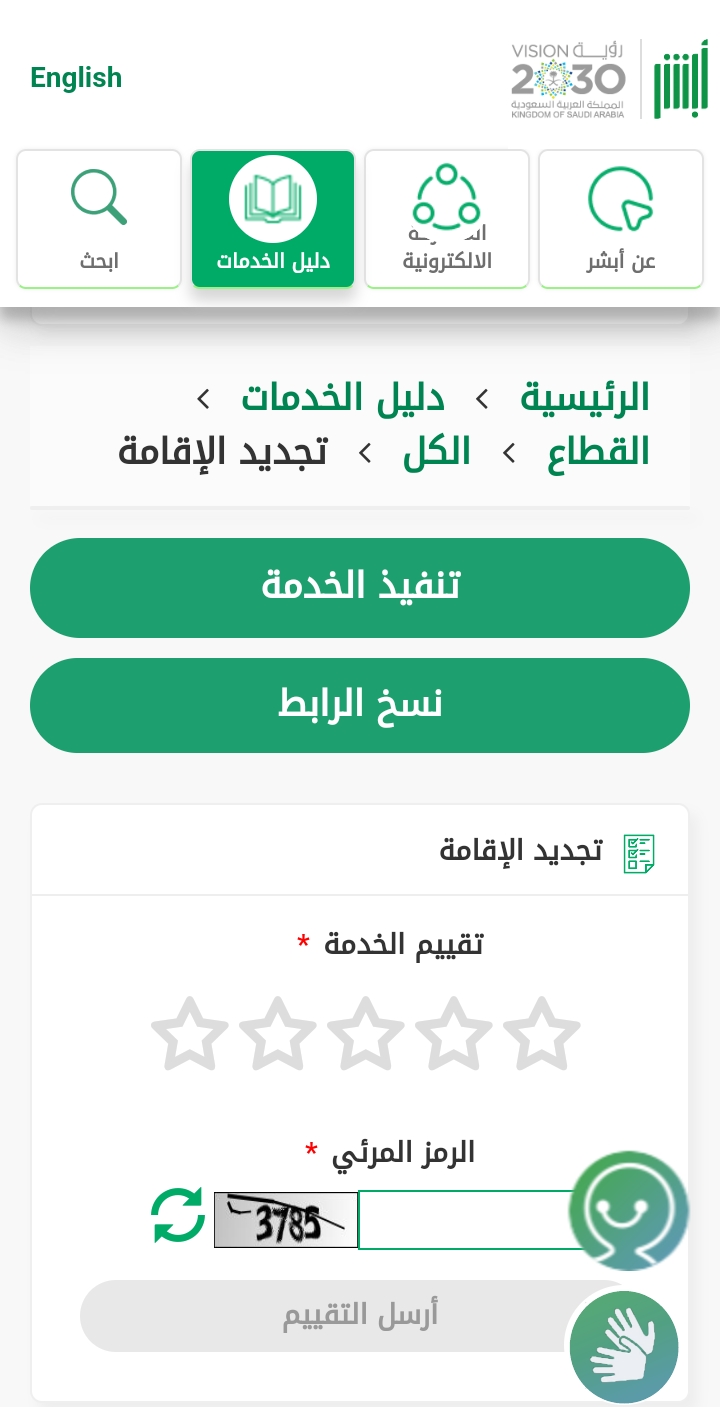Open the Services Guide (دليل الخدمات) tab
Screen dimensions: 720x1407
[x=273, y=219]
